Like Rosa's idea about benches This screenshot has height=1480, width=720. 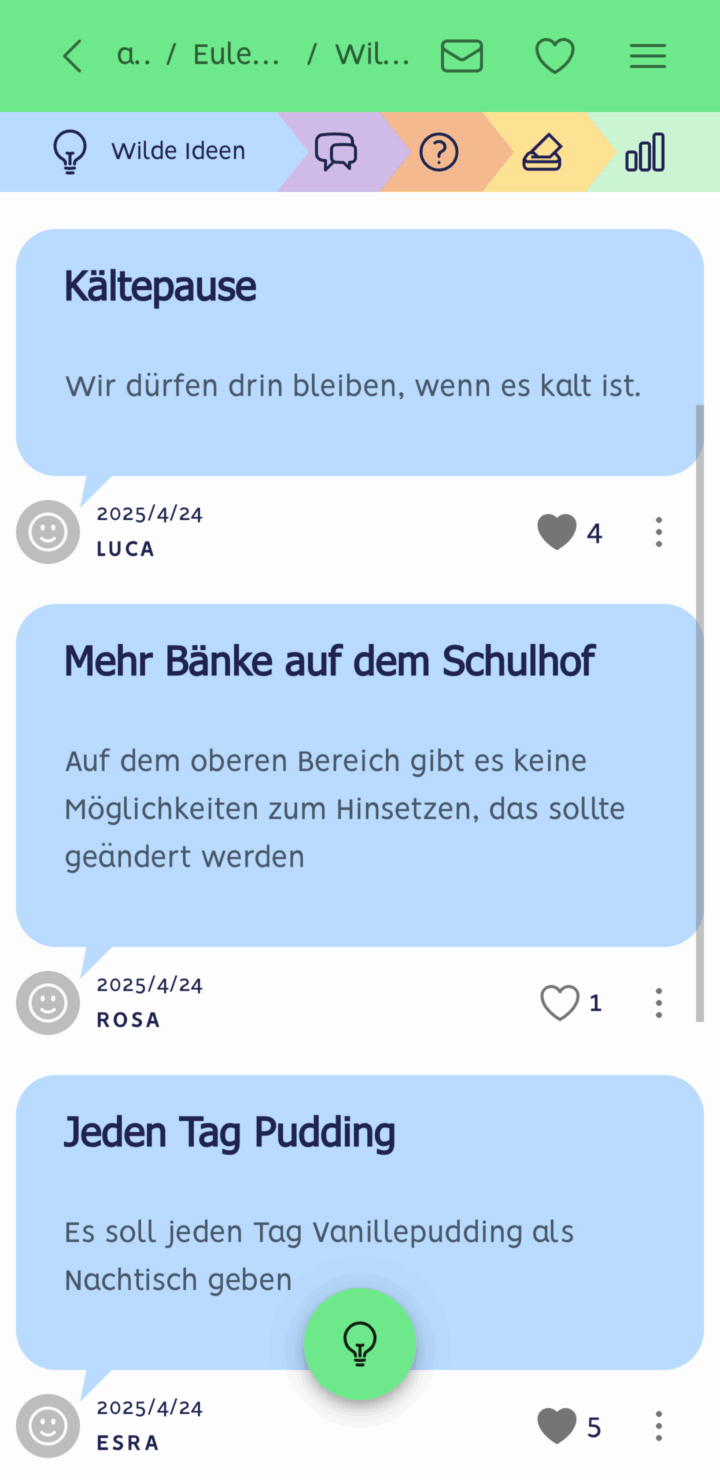click(x=559, y=1002)
